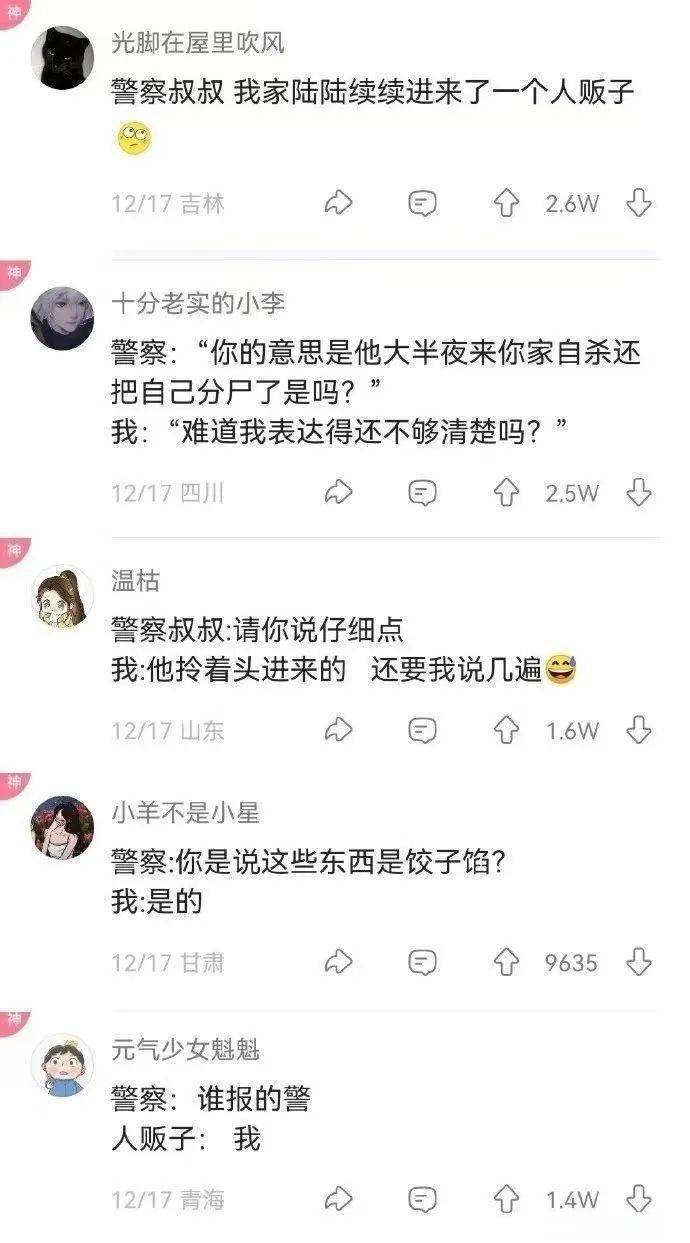The image size is (690, 1243).
Task: Reply to 十分老实的小李's comment
Action: click(x=423, y=492)
